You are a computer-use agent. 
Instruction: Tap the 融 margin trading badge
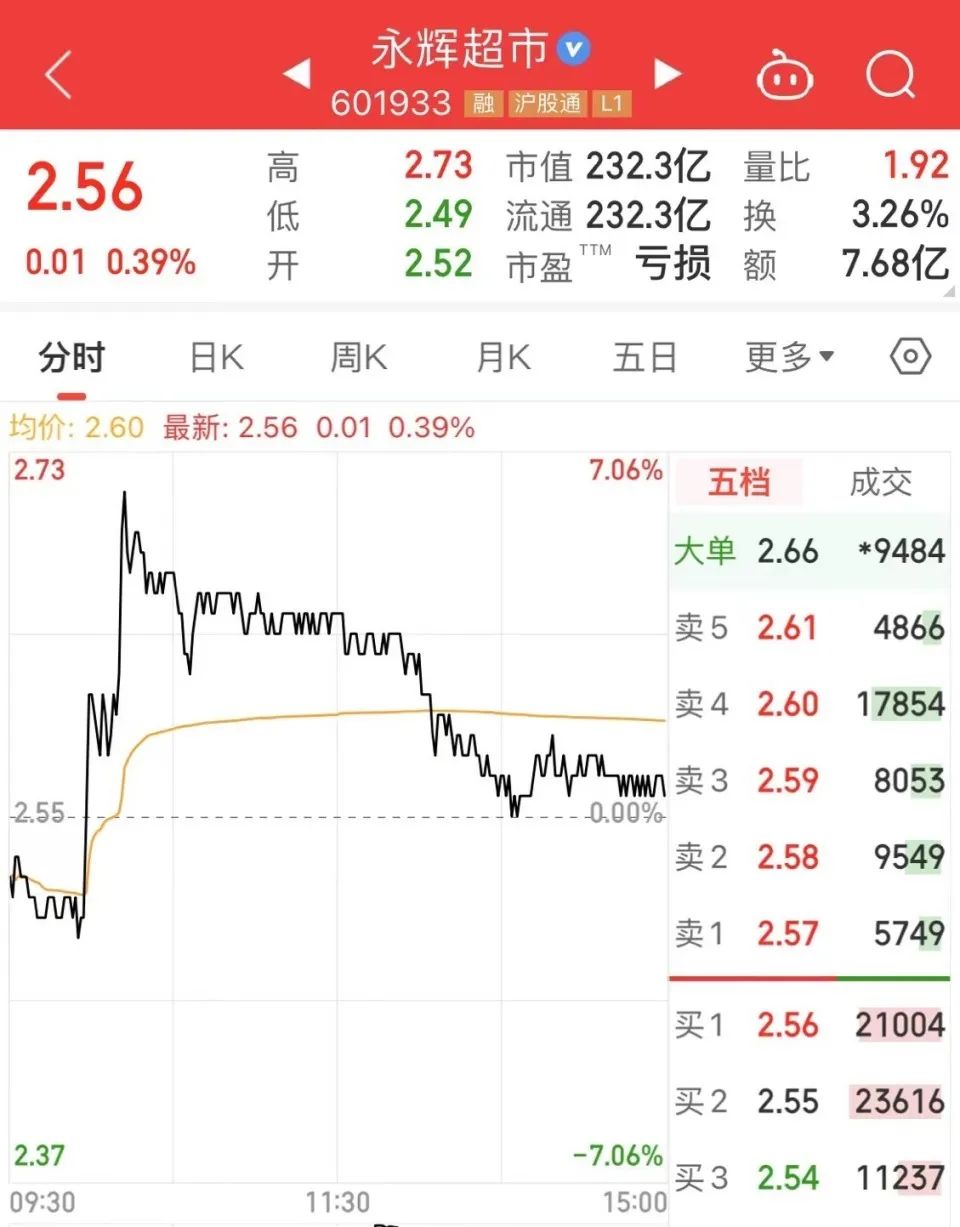483,103
